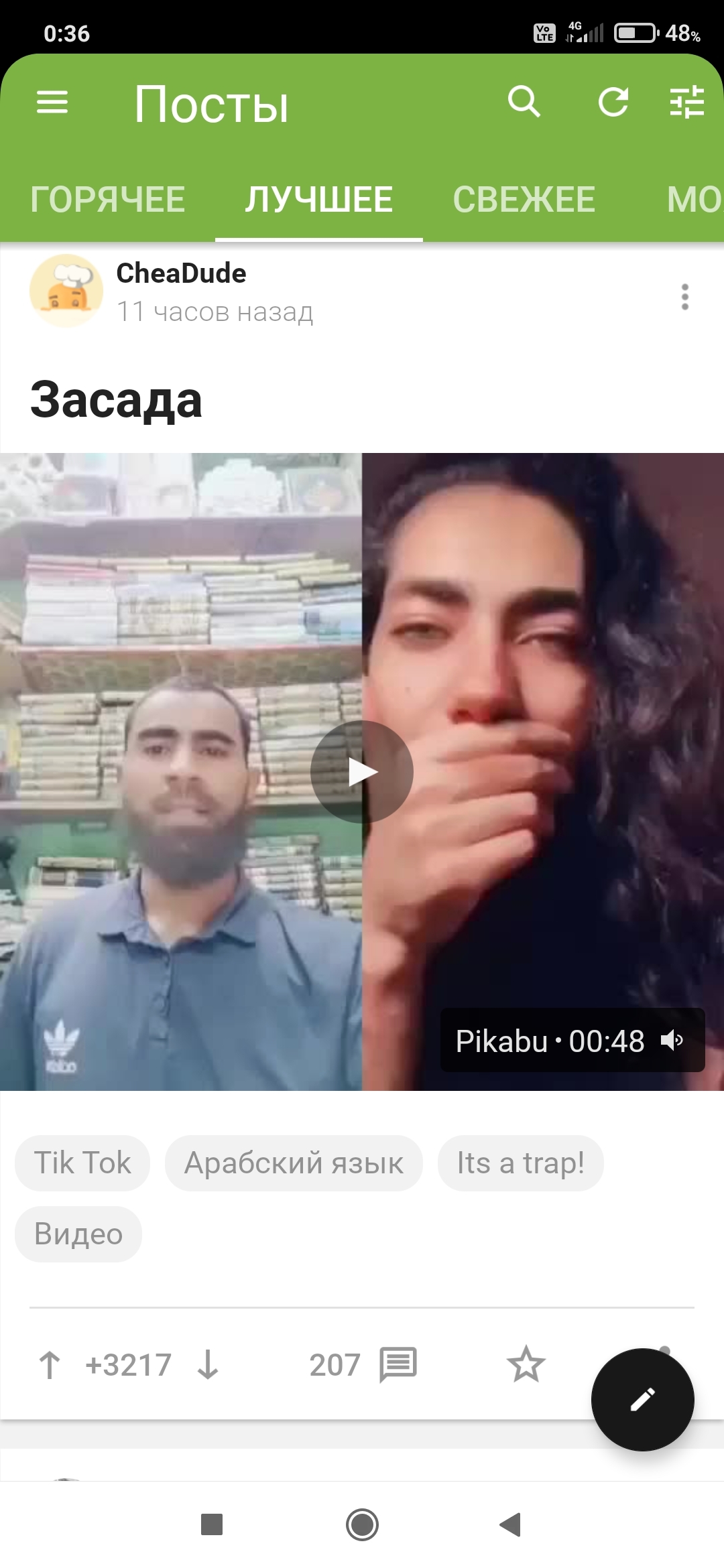
Task: Play the Засада video
Action: [362, 772]
